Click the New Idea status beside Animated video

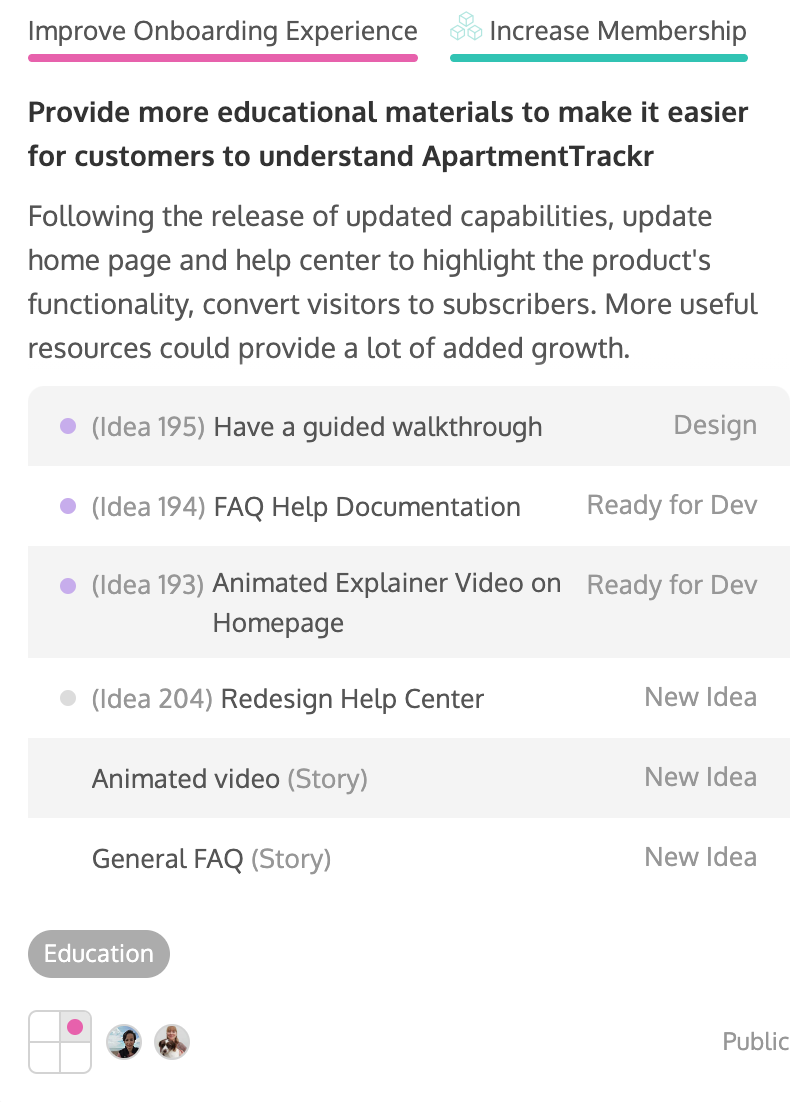coord(700,777)
